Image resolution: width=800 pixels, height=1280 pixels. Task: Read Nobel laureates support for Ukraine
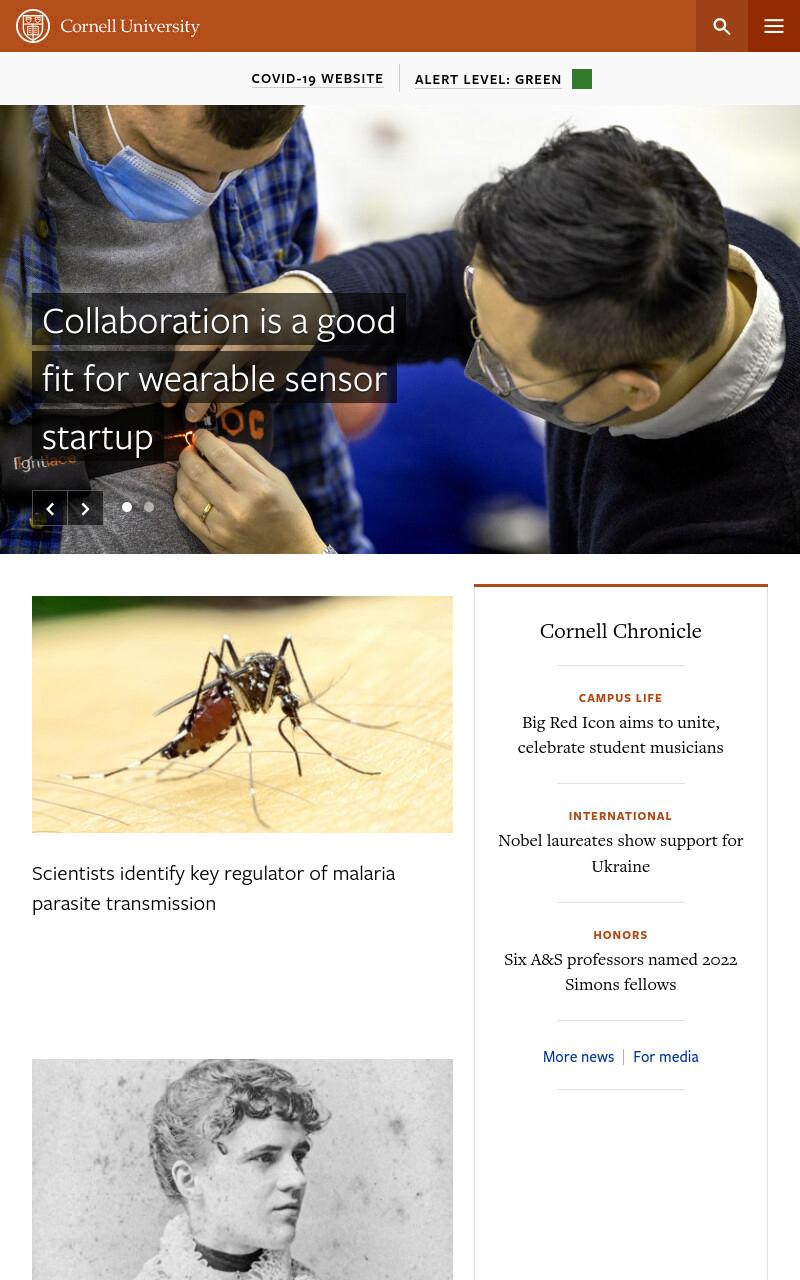pos(620,853)
